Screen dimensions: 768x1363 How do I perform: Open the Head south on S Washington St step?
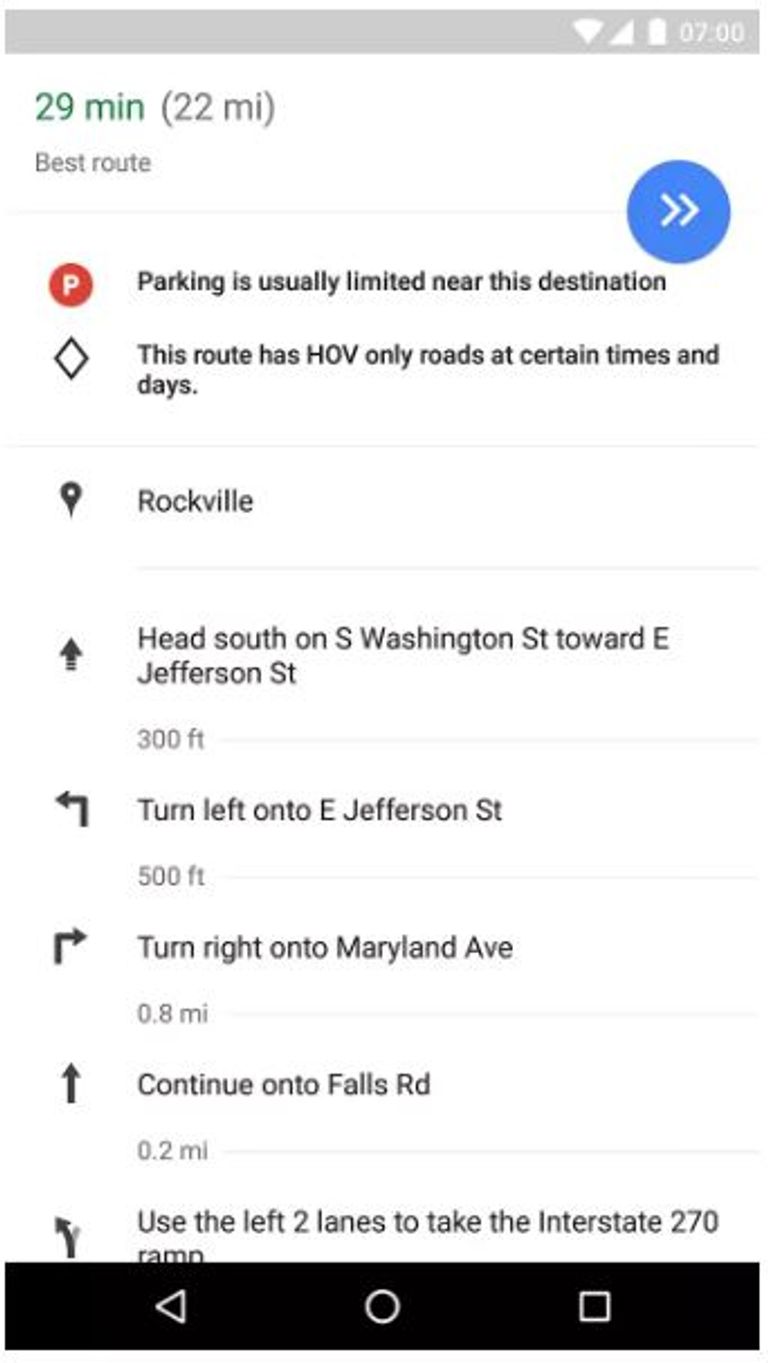402,655
